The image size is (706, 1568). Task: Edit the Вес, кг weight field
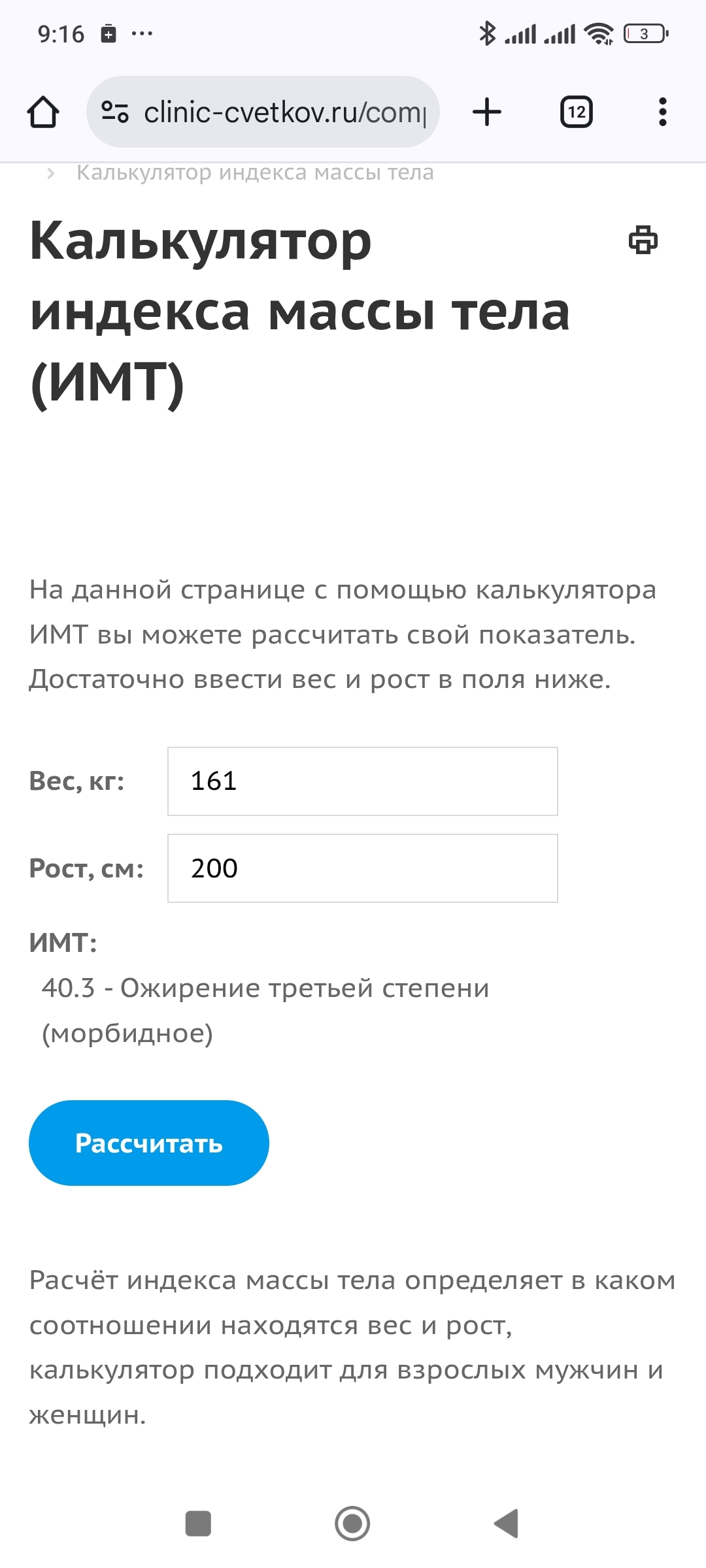pyautogui.click(x=363, y=781)
